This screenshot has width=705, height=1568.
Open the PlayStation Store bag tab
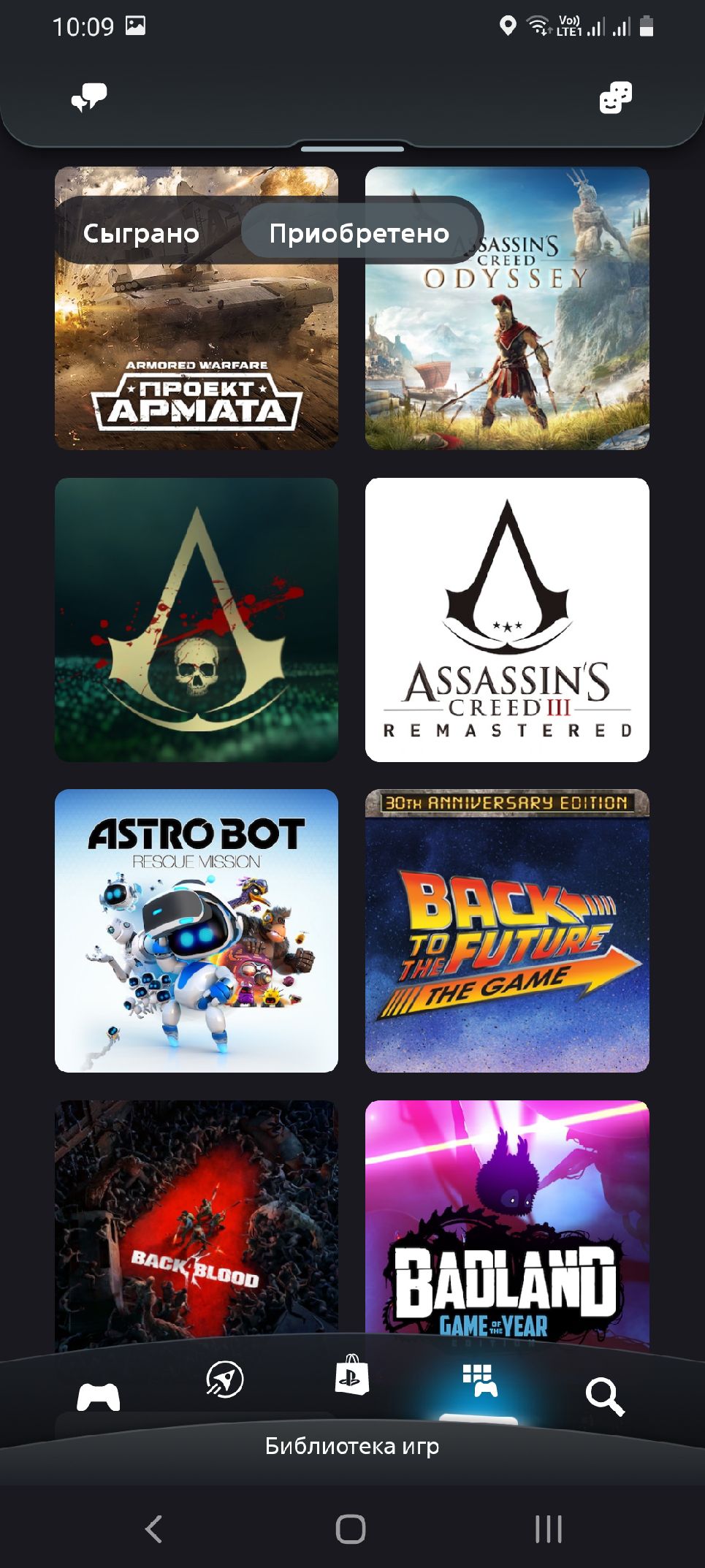[351, 1374]
